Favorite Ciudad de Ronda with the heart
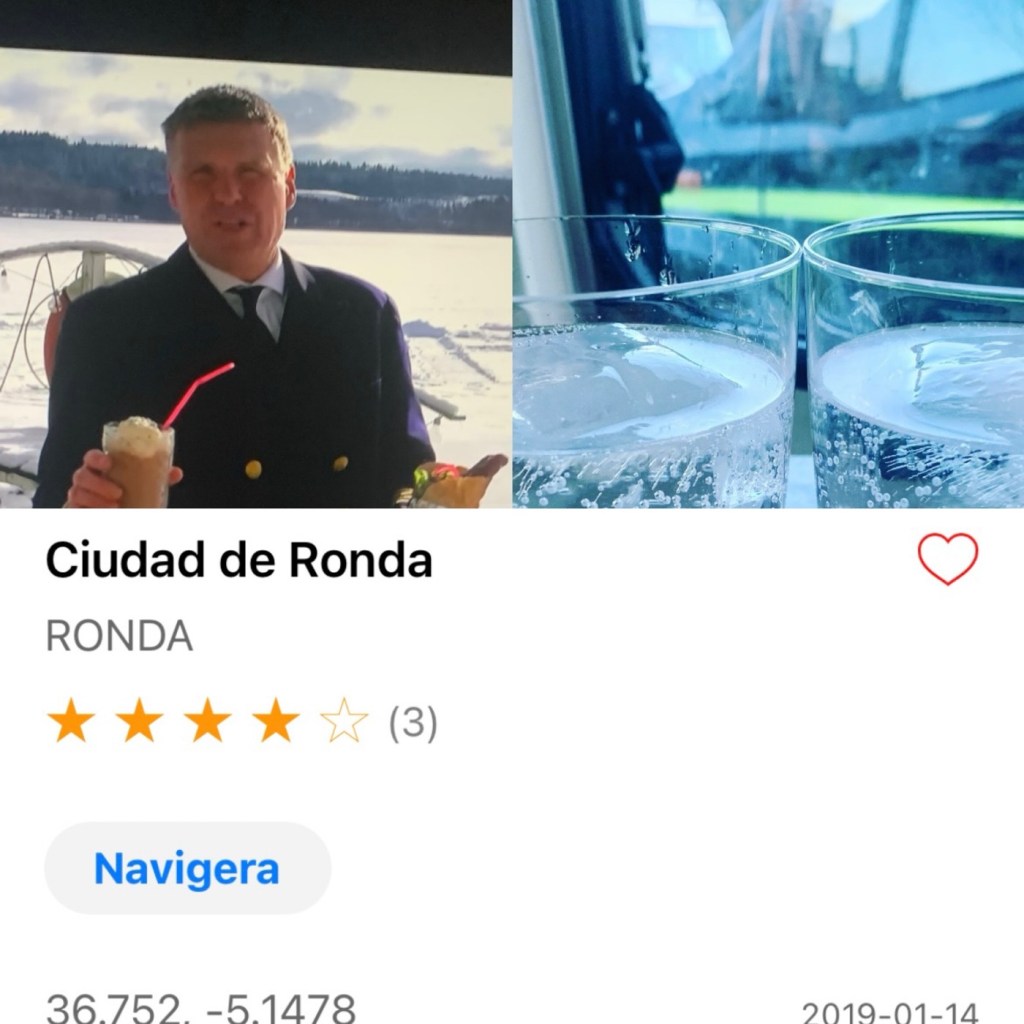Image resolution: width=1024 pixels, height=1024 pixels. pyautogui.click(x=947, y=559)
